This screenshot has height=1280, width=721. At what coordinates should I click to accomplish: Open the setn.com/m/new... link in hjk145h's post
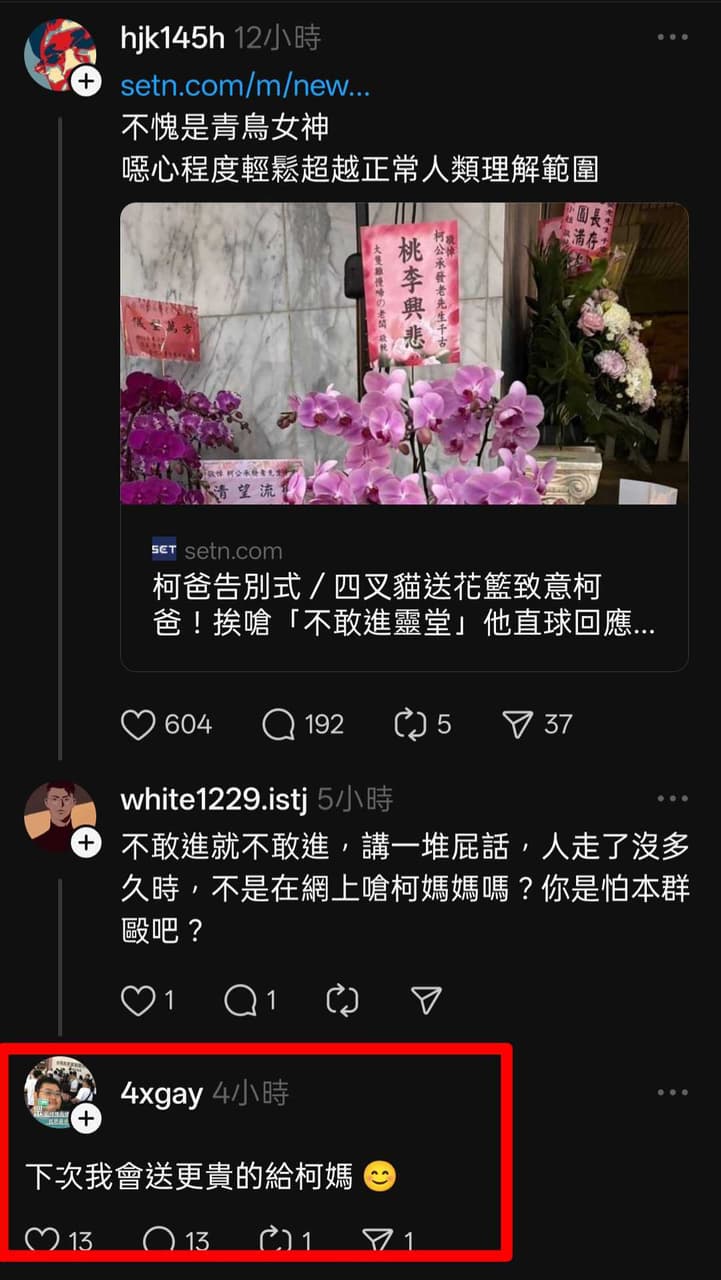tap(245, 86)
